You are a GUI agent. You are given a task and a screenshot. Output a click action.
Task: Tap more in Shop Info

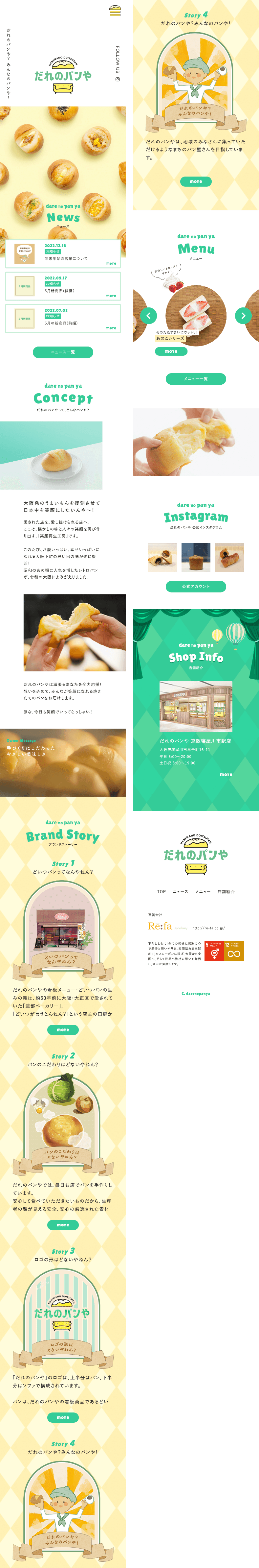pyautogui.click(x=226, y=774)
